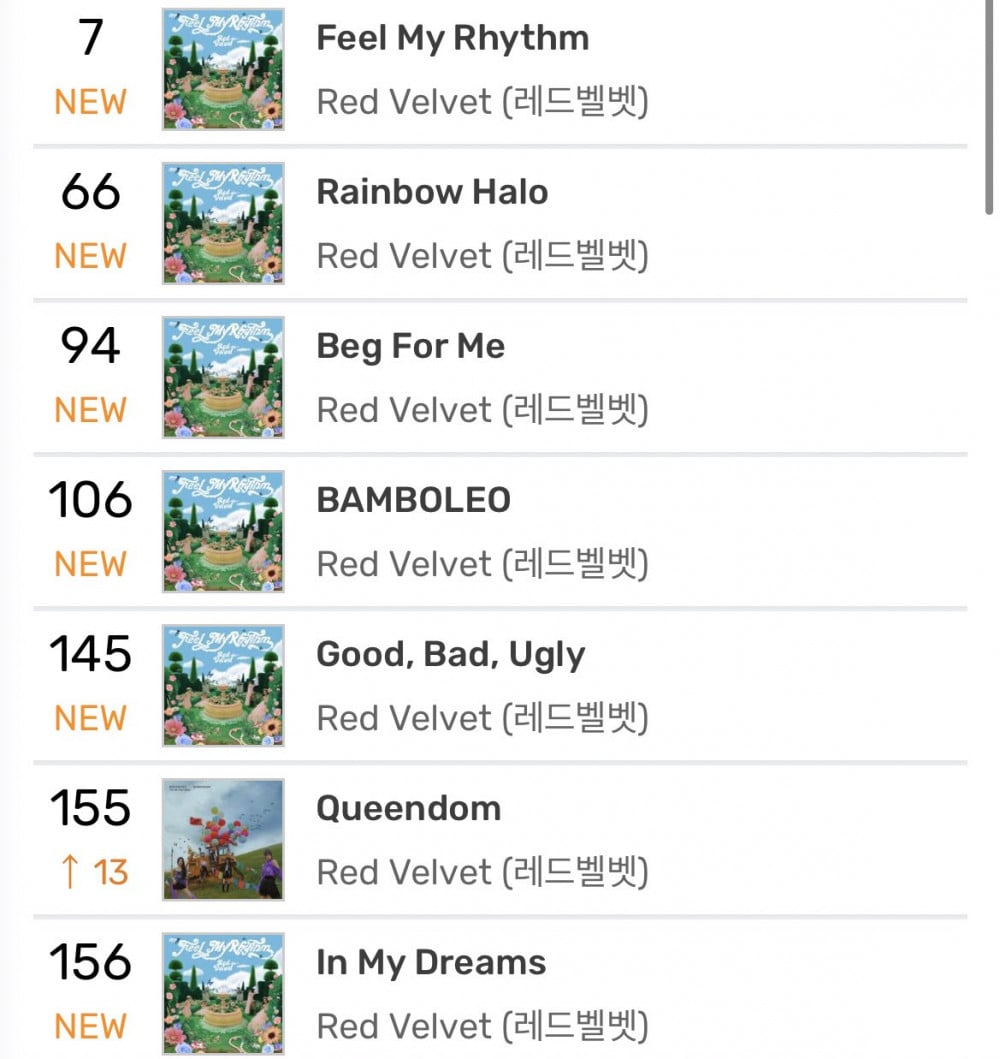The image size is (1000, 1059).
Task: Tap the Good, Bad, Ugly row
Action: (450, 655)
